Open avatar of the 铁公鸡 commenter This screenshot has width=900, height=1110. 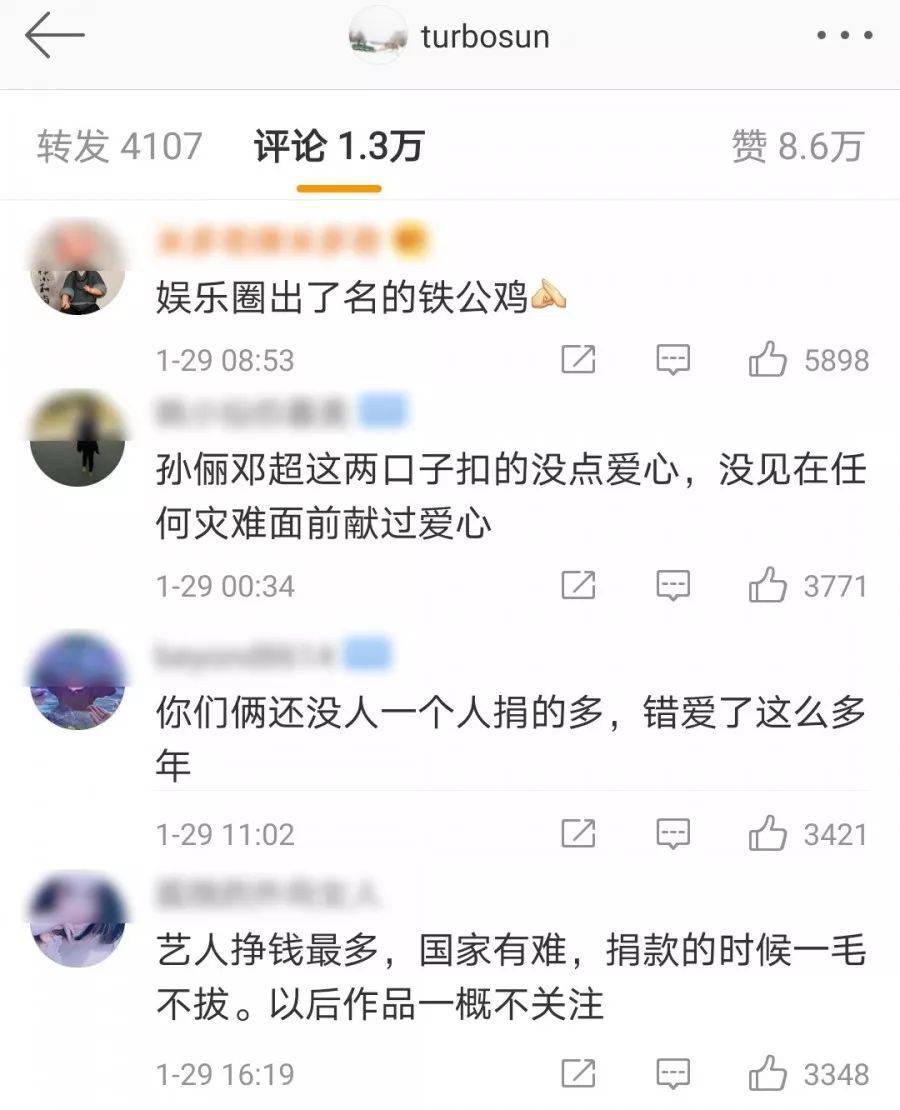[x=78, y=267]
